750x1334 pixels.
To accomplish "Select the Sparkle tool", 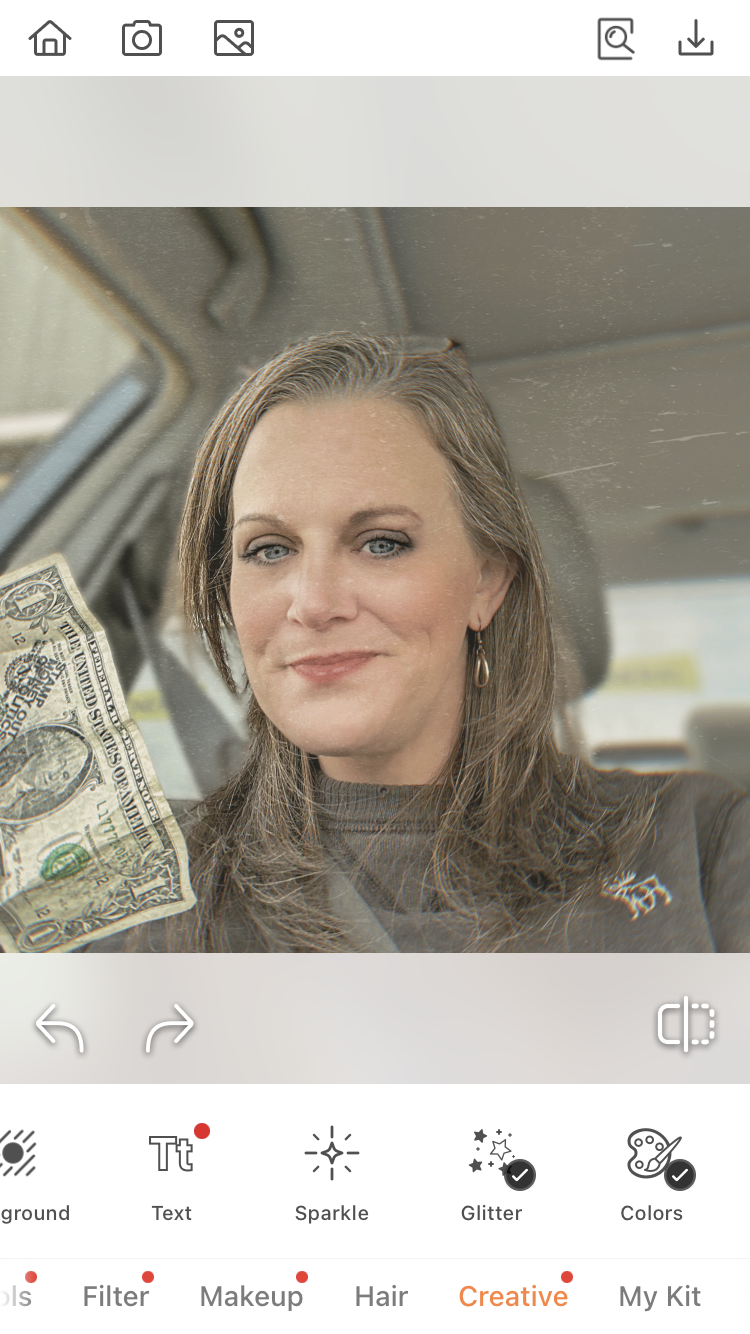I will [x=332, y=1175].
